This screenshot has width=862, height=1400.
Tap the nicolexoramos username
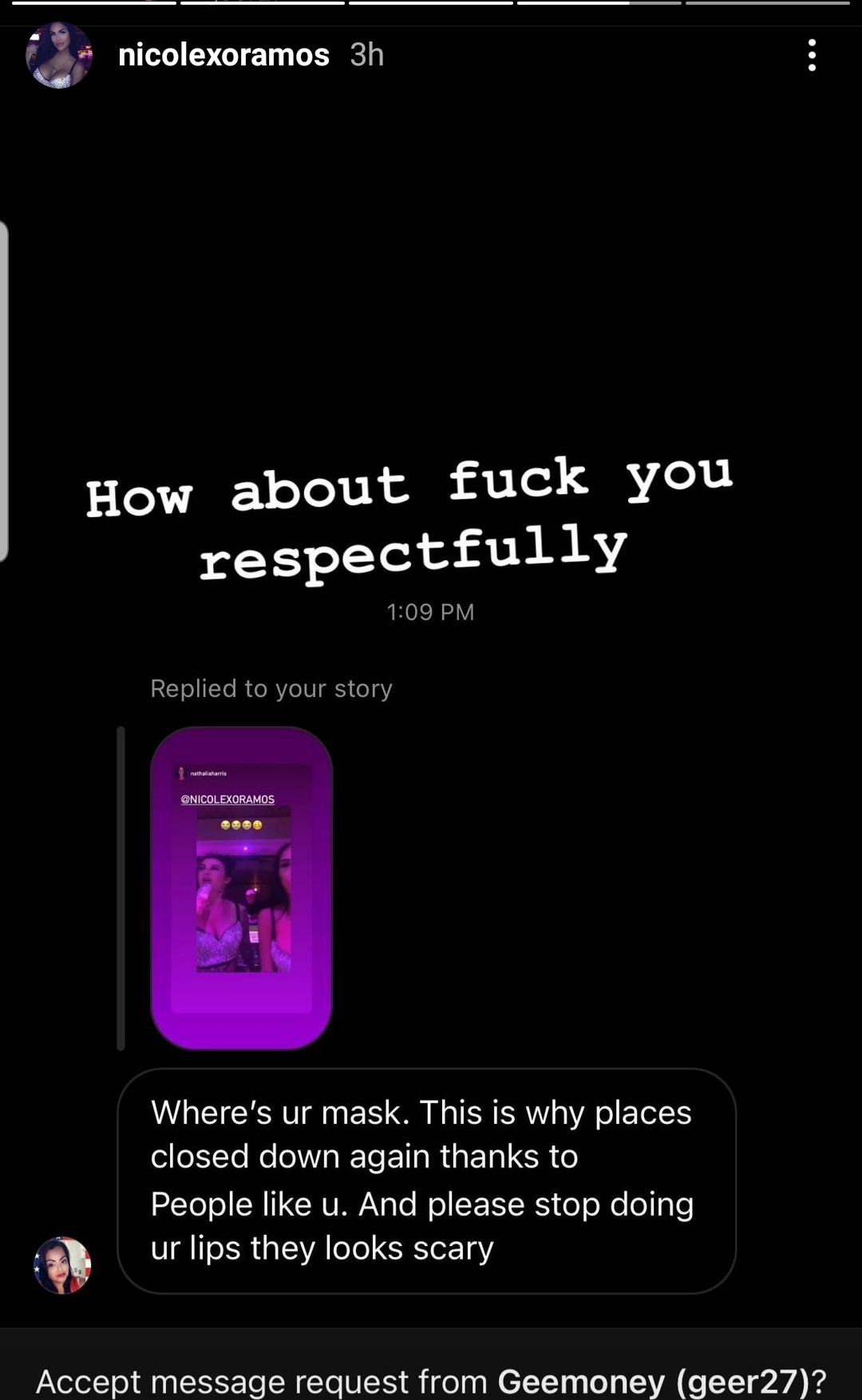[x=223, y=55]
